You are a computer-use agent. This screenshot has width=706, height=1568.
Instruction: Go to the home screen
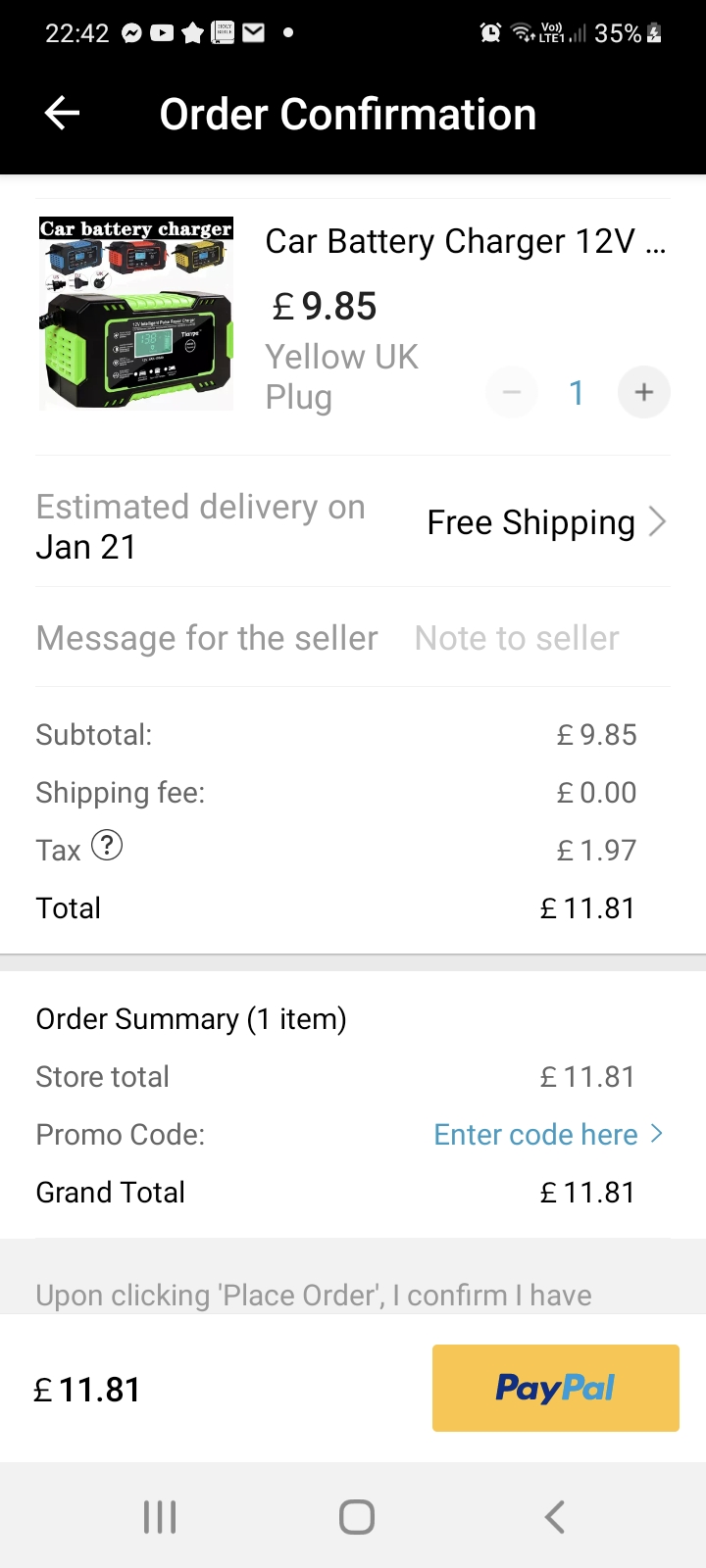[x=356, y=1516]
